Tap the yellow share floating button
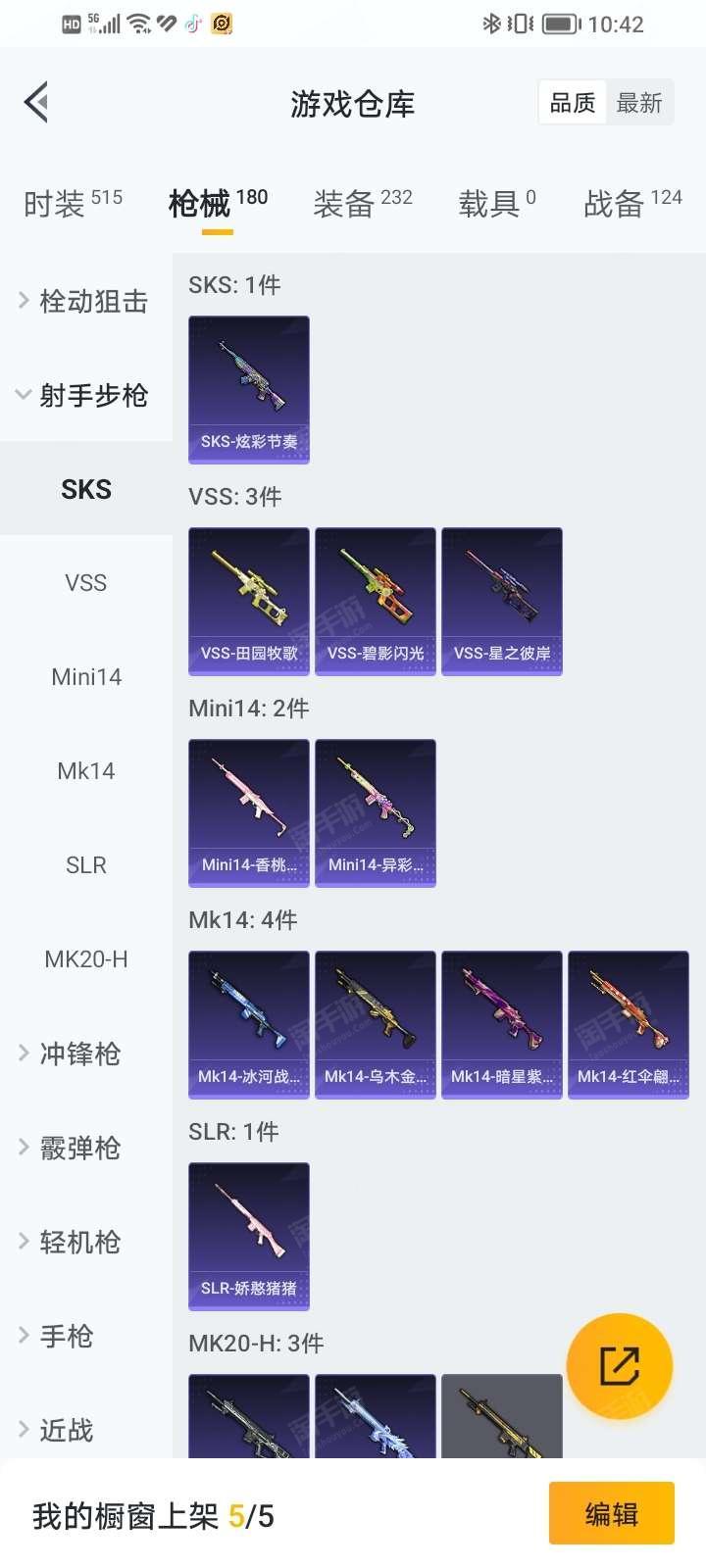Image resolution: width=706 pixels, height=1568 pixels. [620, 1366]
